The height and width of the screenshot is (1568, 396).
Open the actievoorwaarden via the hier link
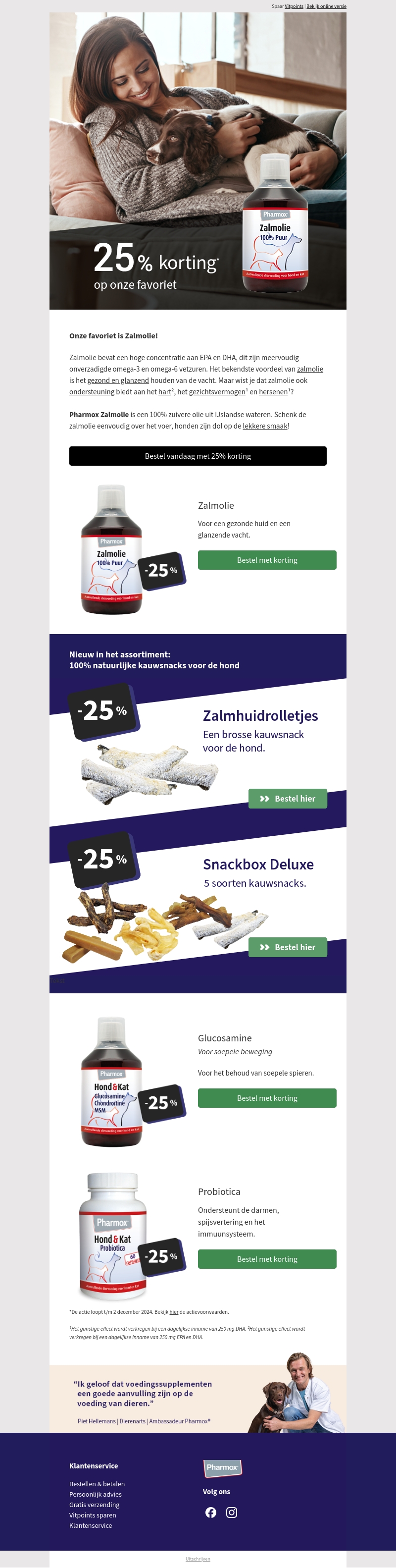point(174,1312)
